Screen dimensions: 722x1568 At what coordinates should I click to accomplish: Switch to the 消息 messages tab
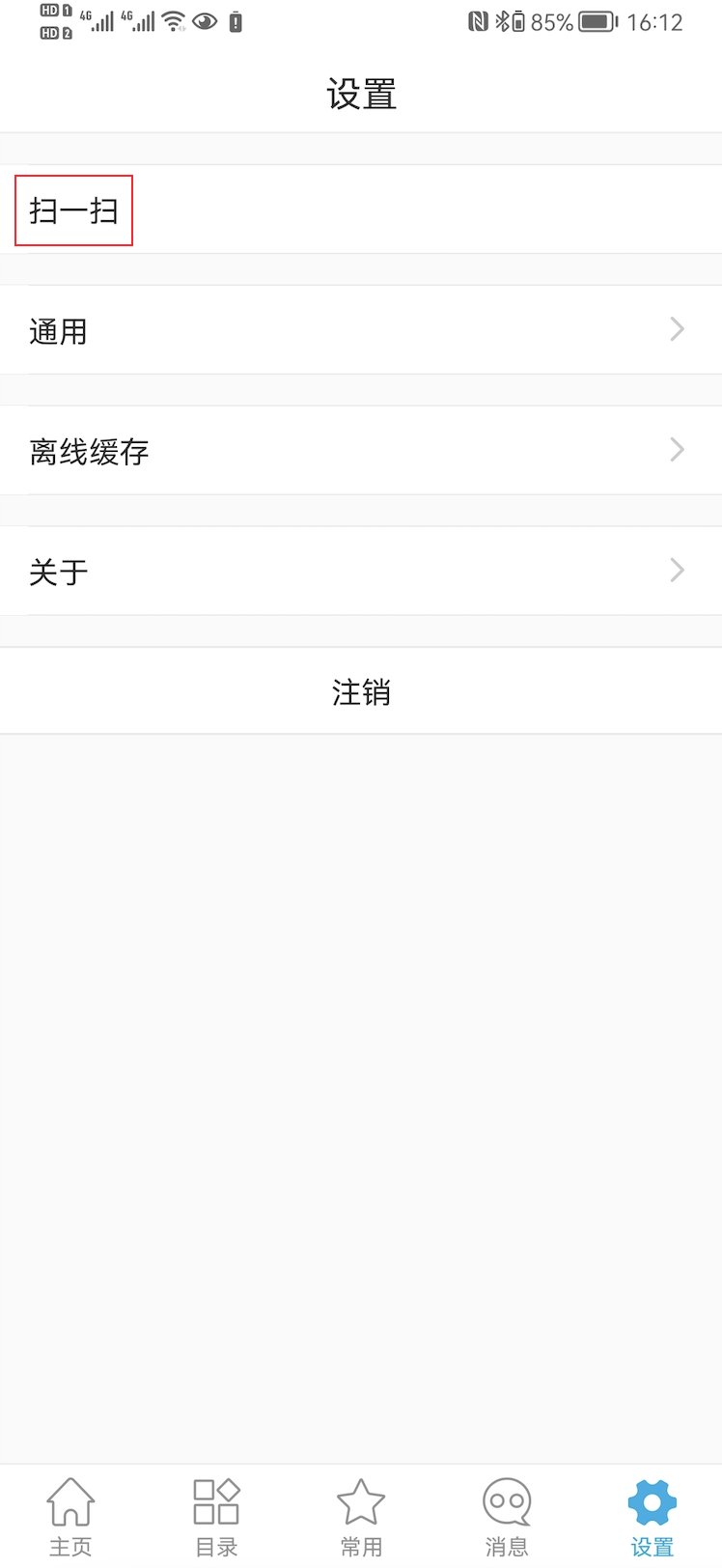point(507,1516)
